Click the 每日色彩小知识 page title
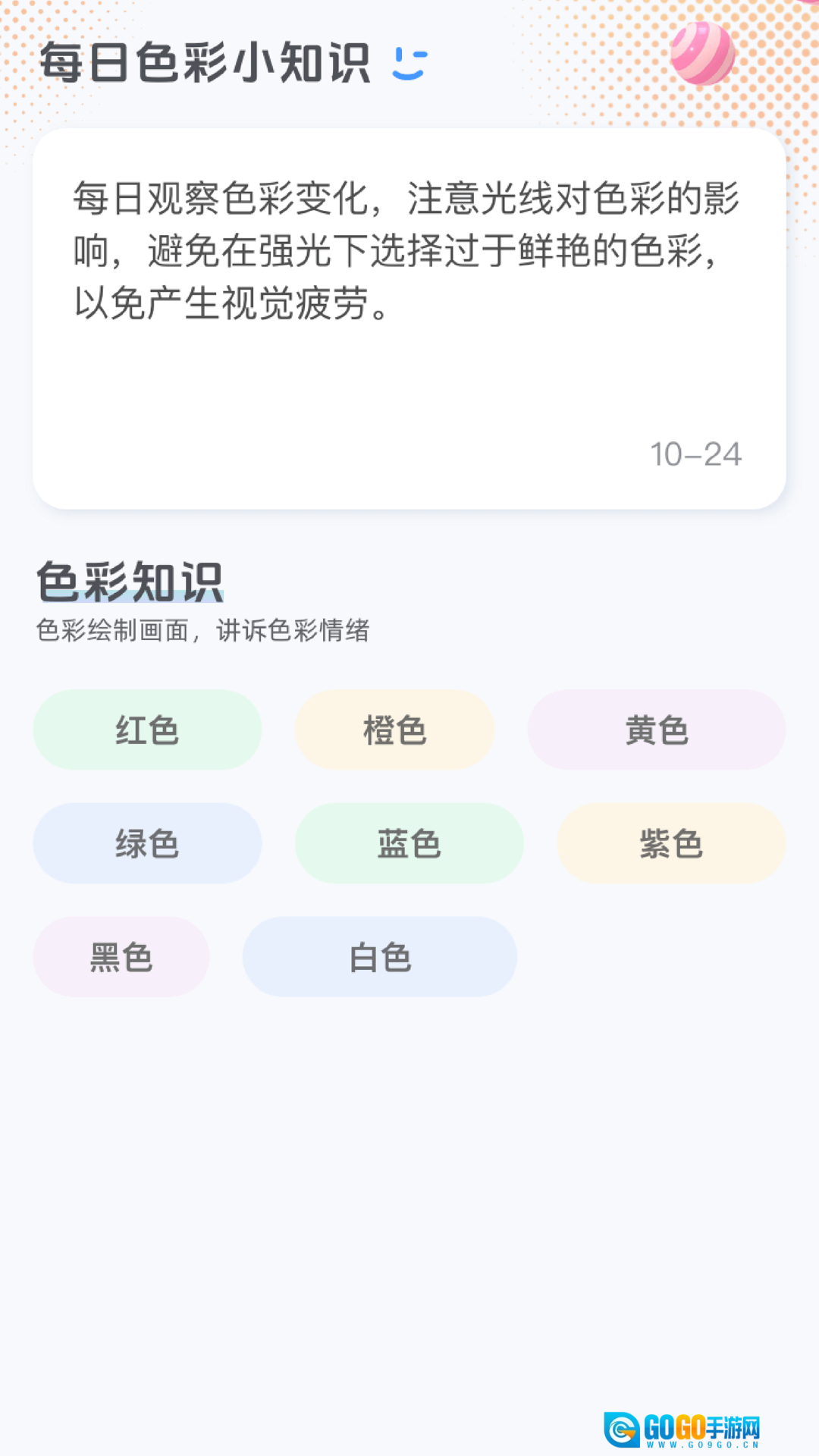819x1456 pixels. 205,64
